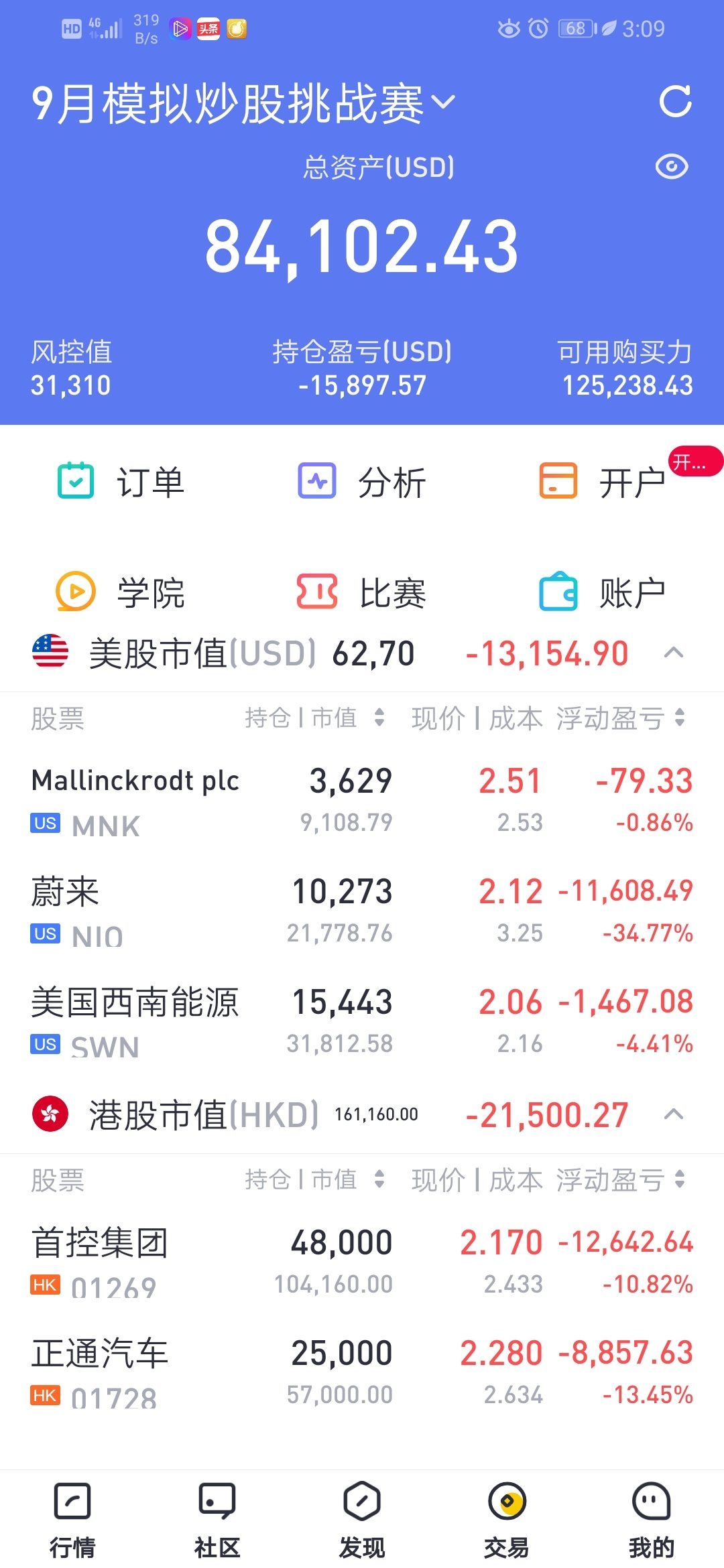Open the 美国西南能源 SWN holding
This screenshot has width=724, height=1568.
tap(362, 1023)
